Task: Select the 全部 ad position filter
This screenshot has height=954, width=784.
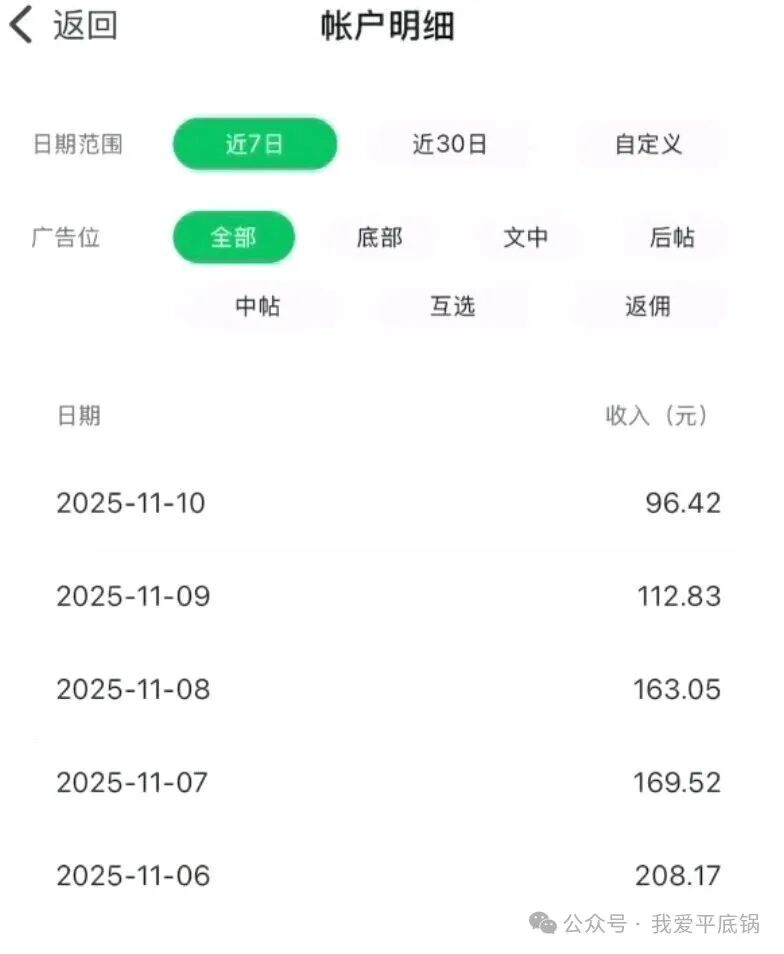Action: point(233,237)
